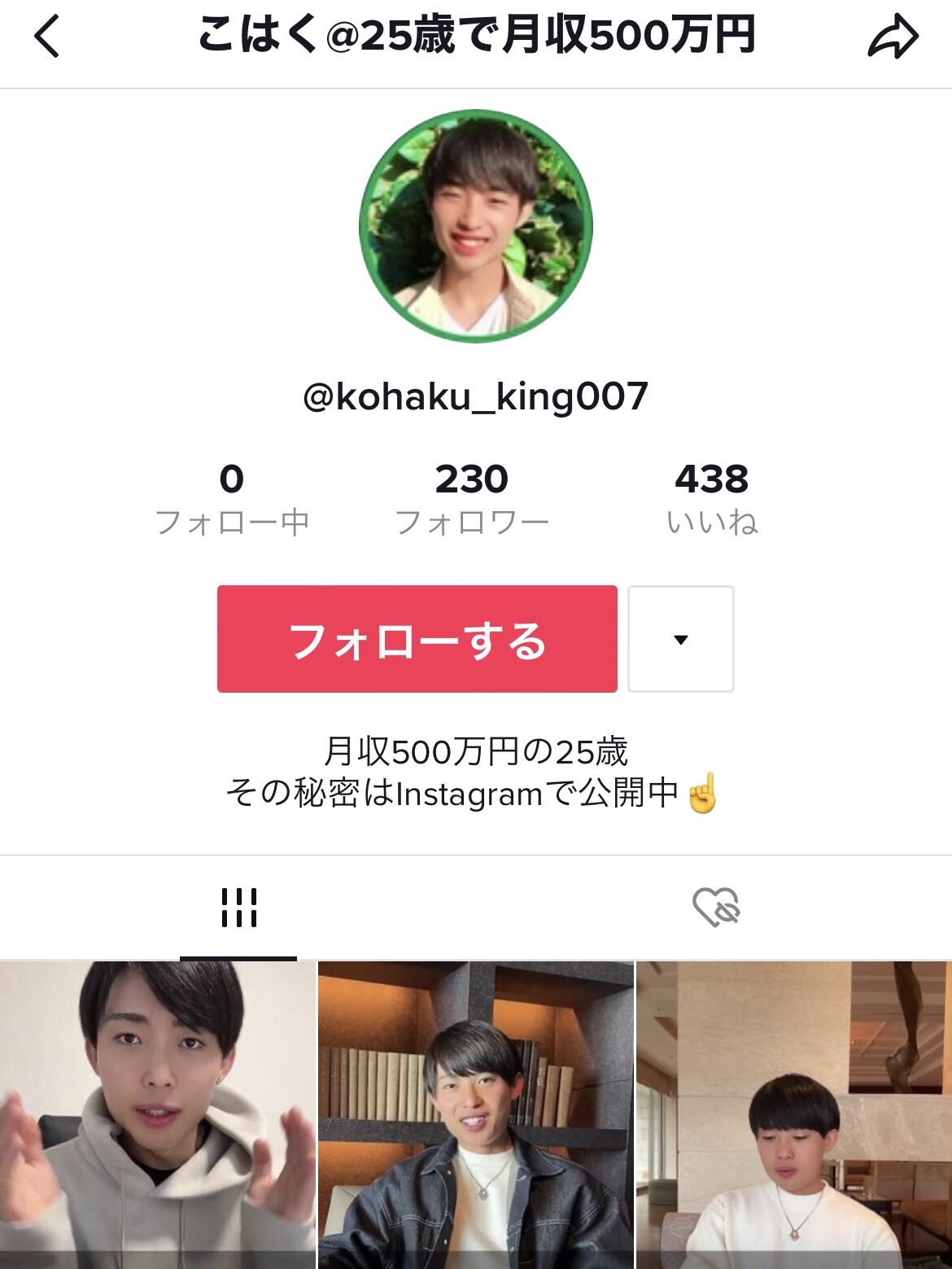
Task: View the 230 フォロワー followers list
Action: [472, 498]
